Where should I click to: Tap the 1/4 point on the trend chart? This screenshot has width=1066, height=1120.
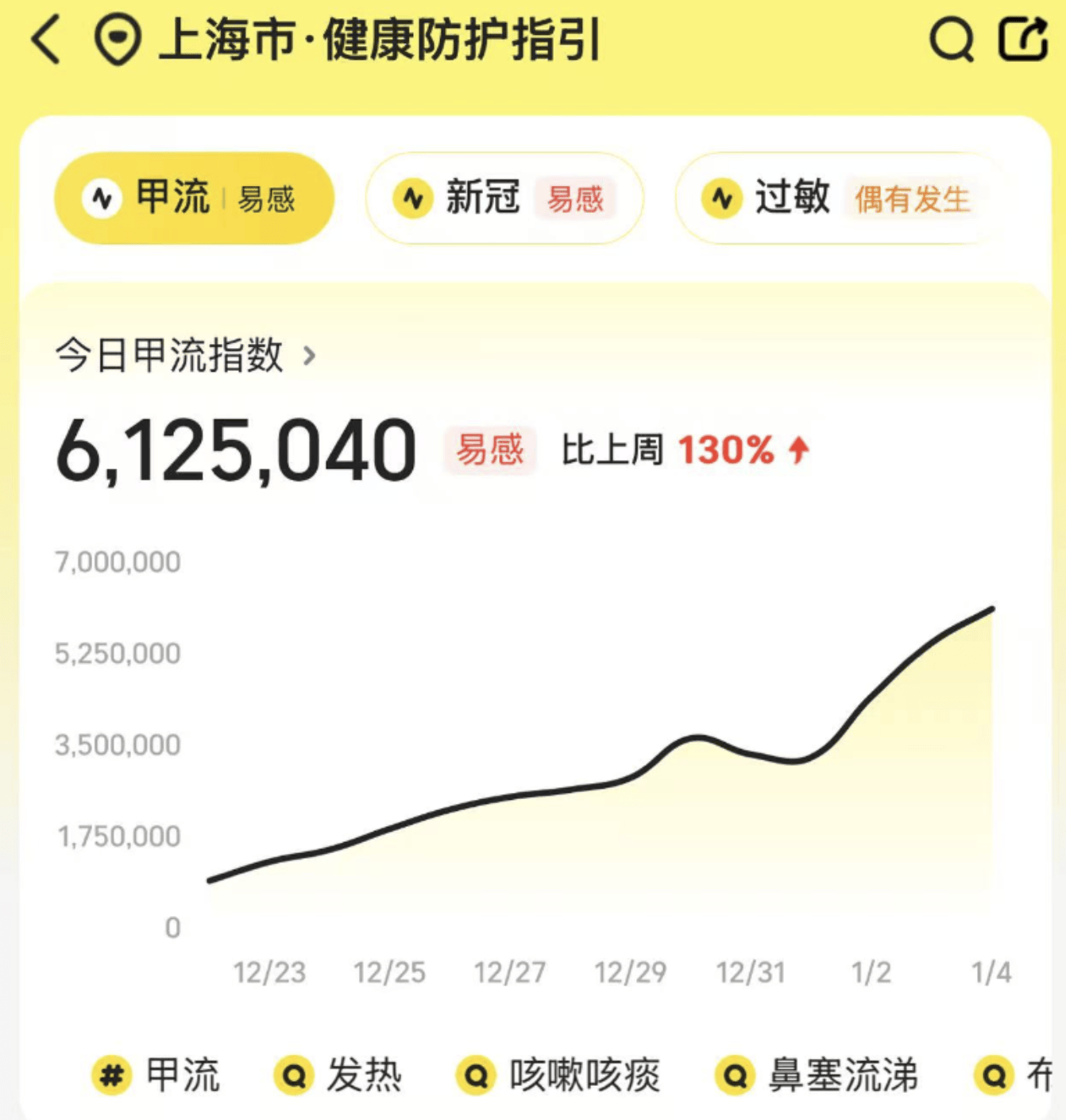coord(991,610)
